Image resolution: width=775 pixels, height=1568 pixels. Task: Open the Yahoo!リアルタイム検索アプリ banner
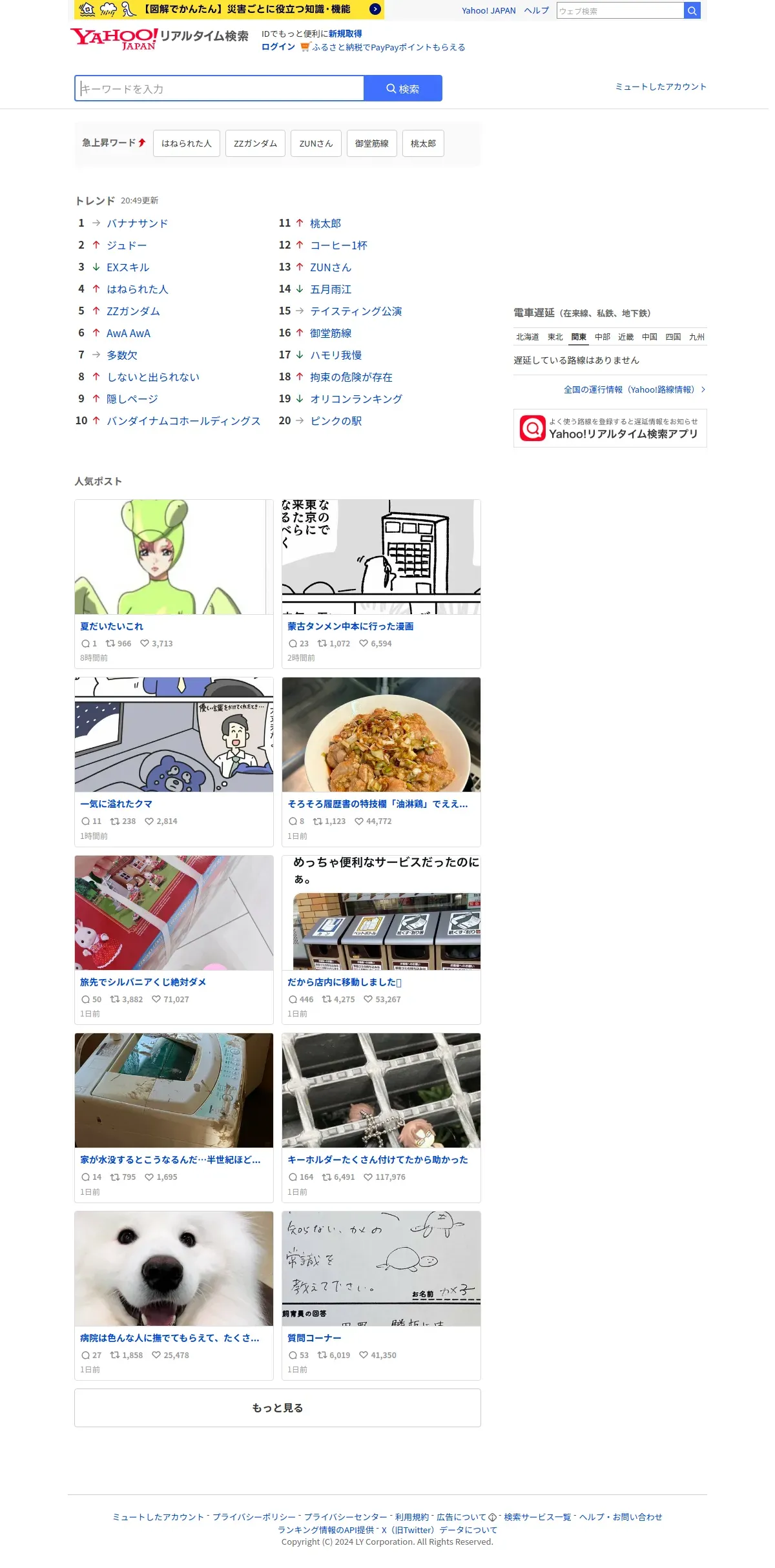(610, 428)
